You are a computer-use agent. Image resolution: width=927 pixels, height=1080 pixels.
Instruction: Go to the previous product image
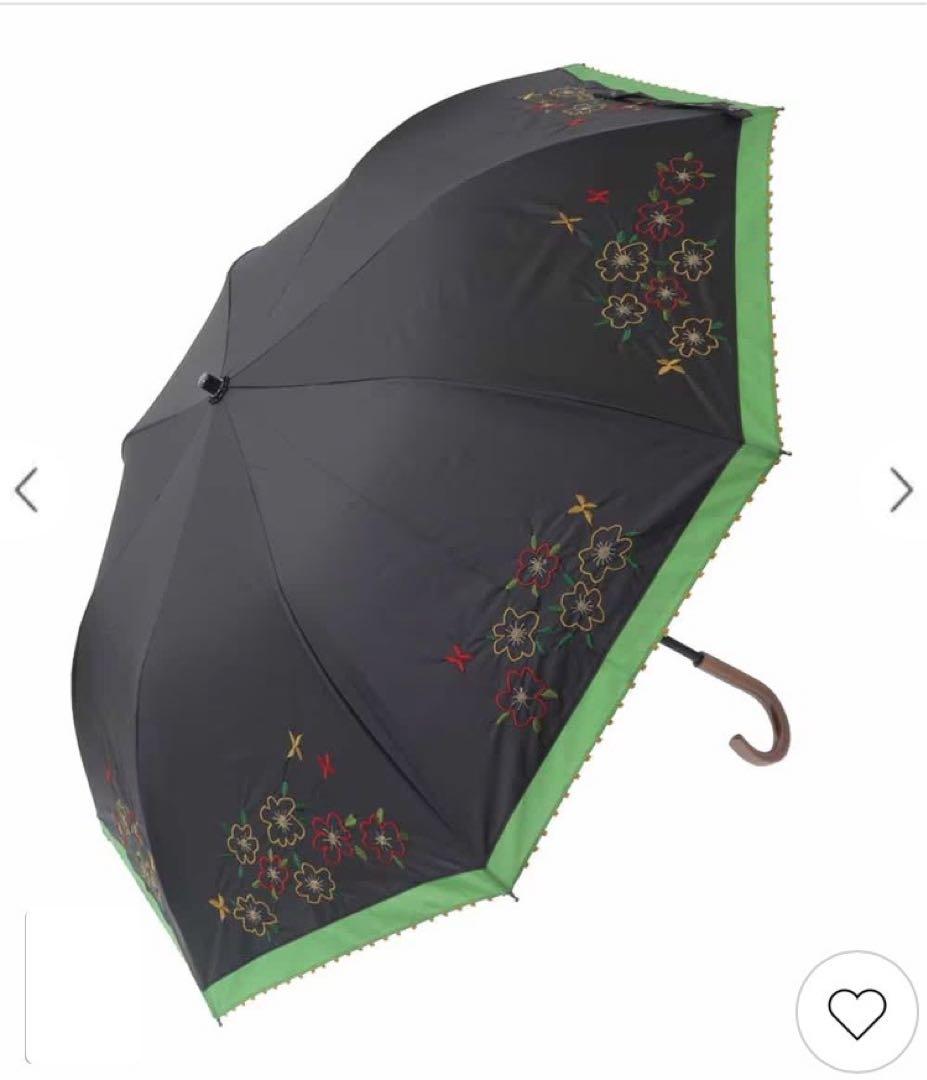click(x=26, y=490)
